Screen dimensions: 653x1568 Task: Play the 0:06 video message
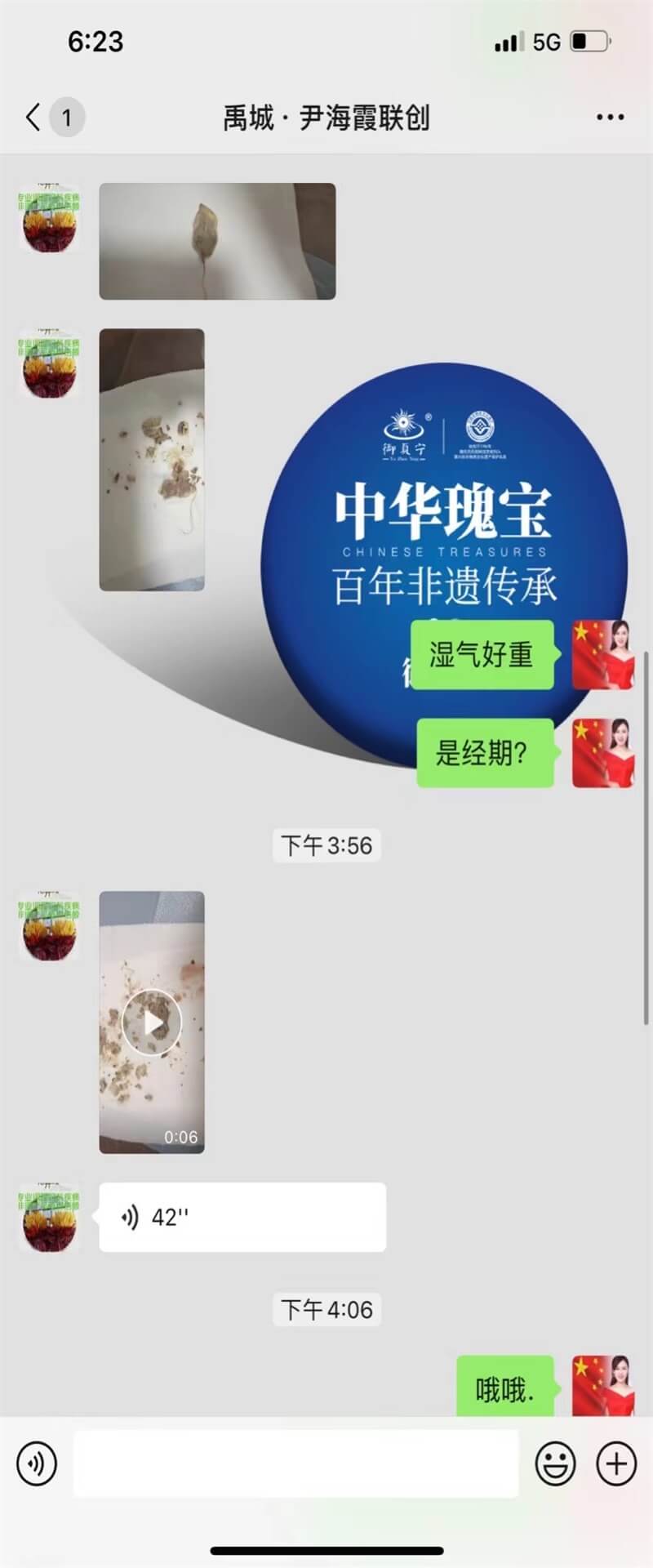point(152,1022)
